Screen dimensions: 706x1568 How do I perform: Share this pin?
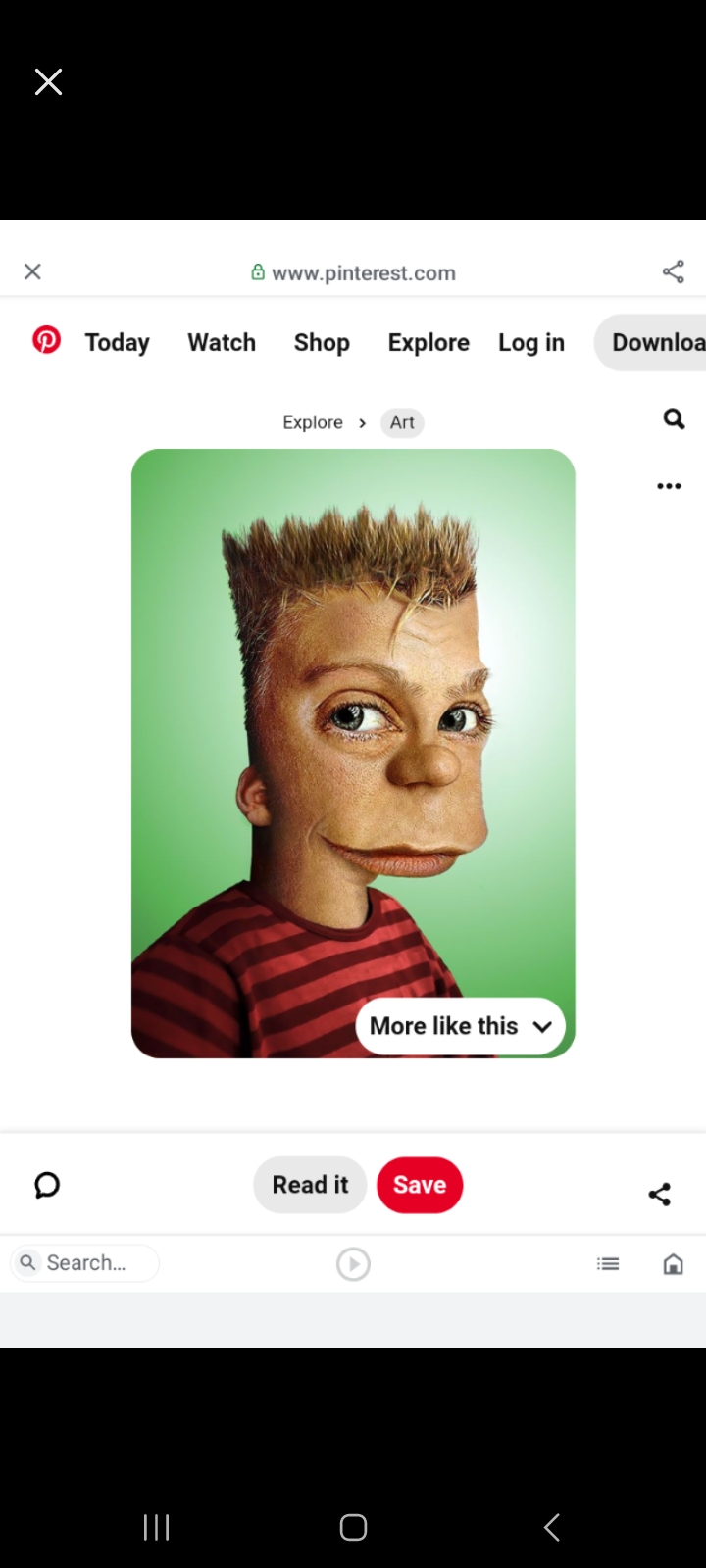pyautogui.click(x=660, y=1194)
